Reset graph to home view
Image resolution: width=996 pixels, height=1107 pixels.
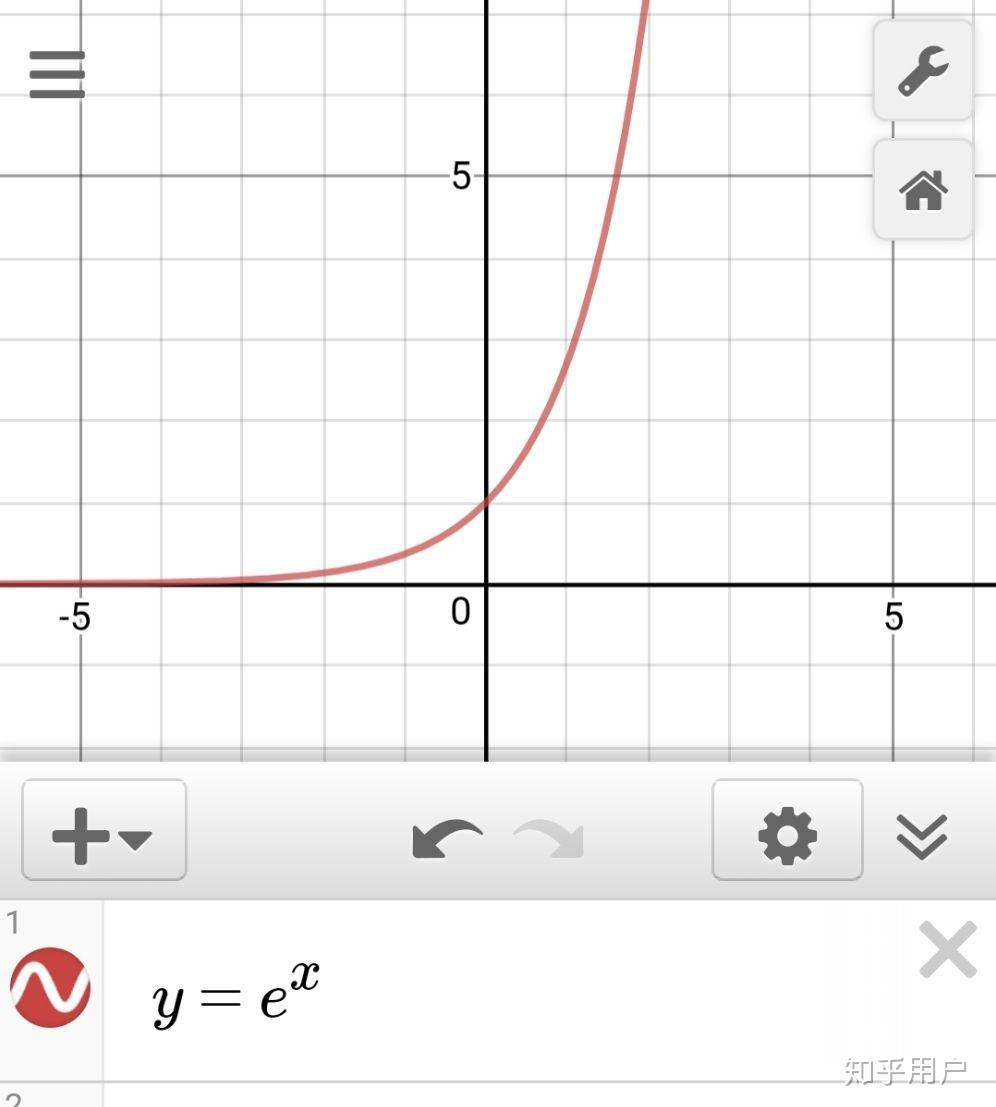tap(923, 189)
